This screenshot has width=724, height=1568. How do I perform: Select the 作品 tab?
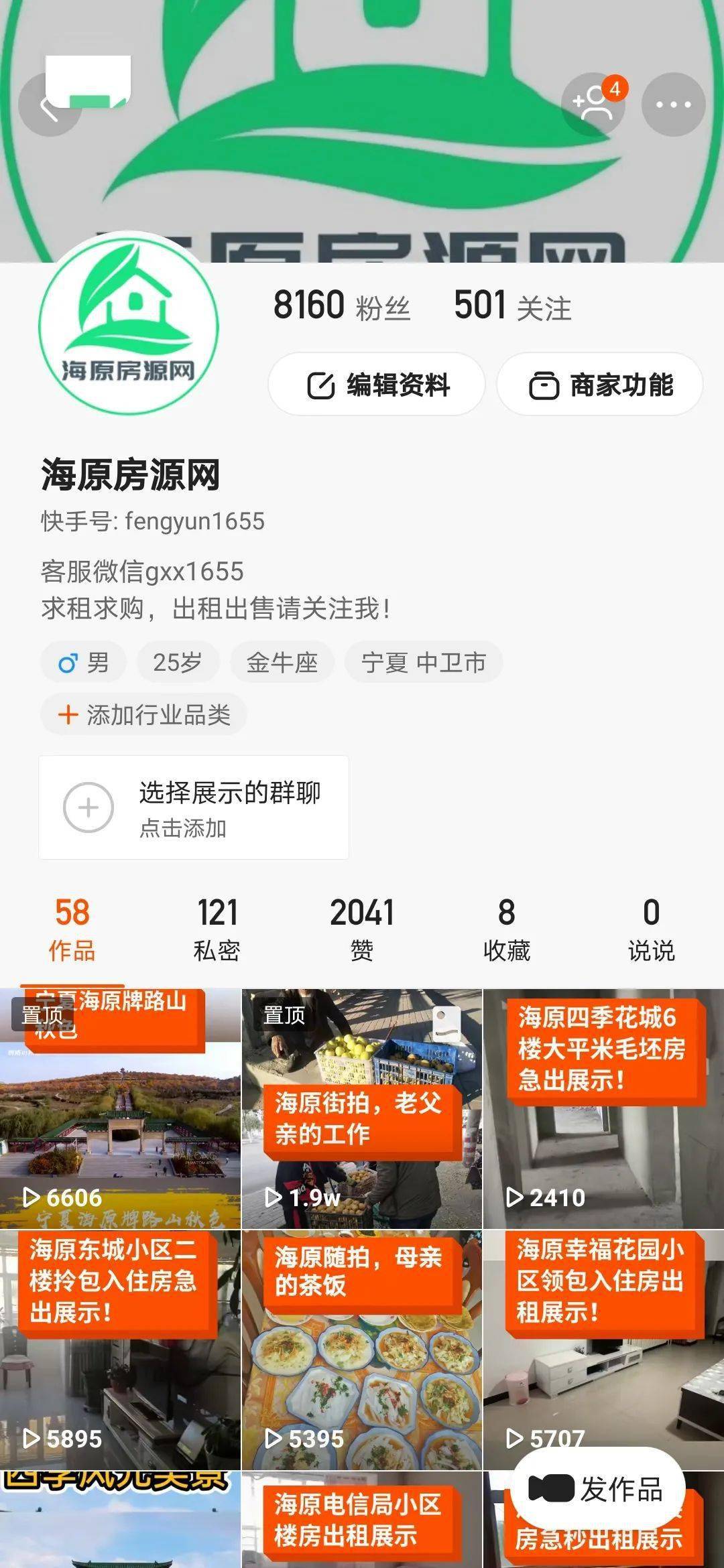tap(72, 930)
